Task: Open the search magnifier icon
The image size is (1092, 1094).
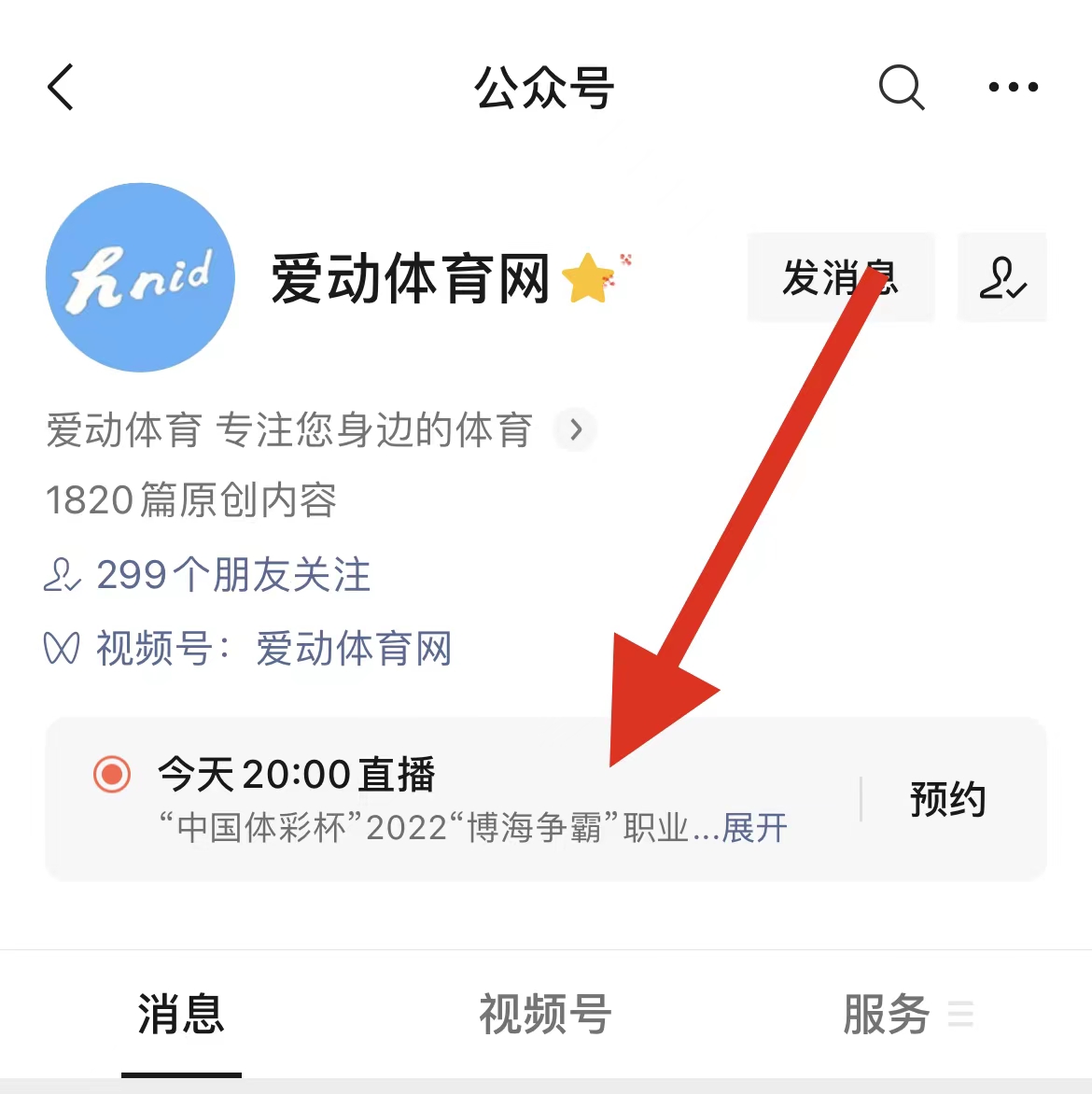Action: tap(901, 88)
